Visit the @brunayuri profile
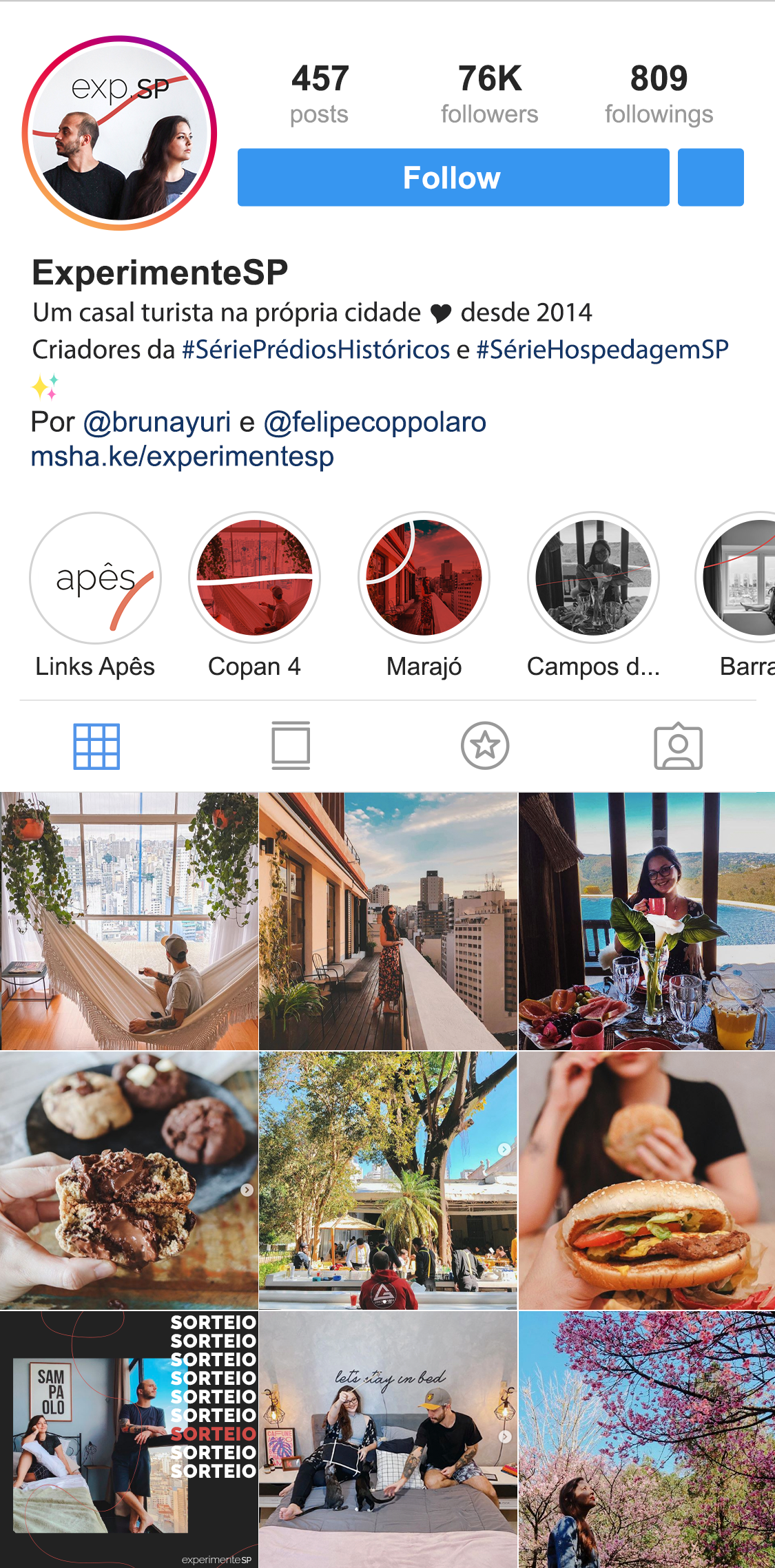 pyautogui.click(x=156, y=422)
